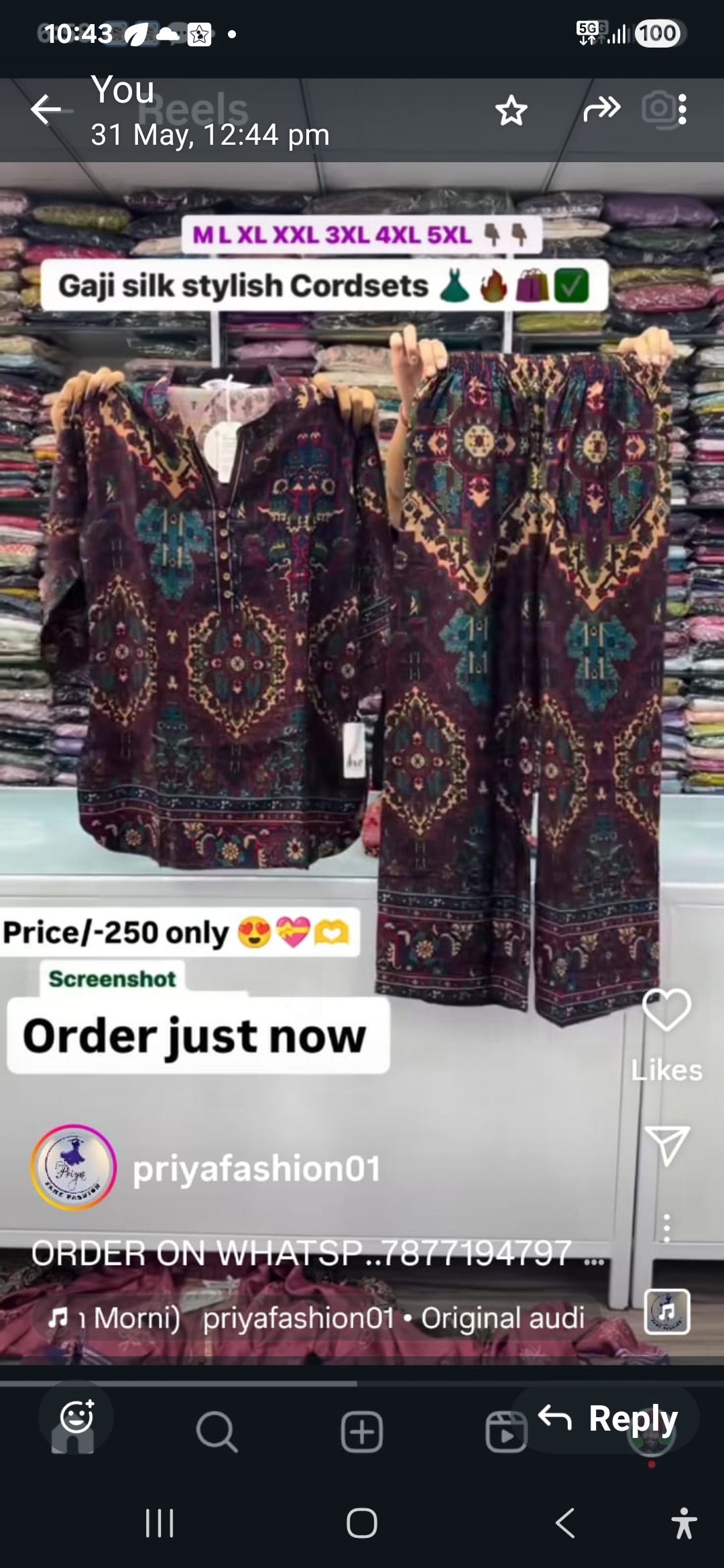
Task: Tap the Reply button
Action: click(607, 1418)
